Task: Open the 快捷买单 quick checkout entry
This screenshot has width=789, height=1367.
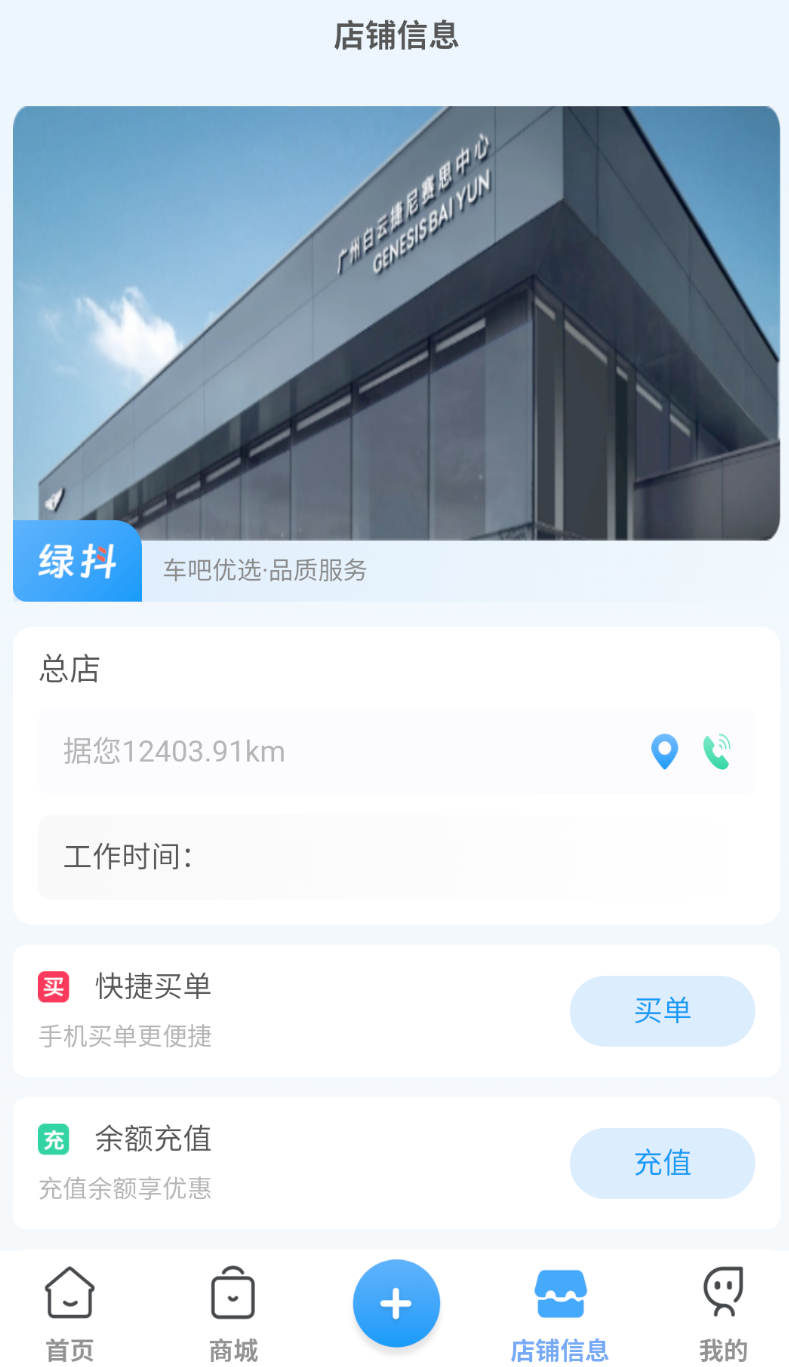Action: [x=662, y=1011]
